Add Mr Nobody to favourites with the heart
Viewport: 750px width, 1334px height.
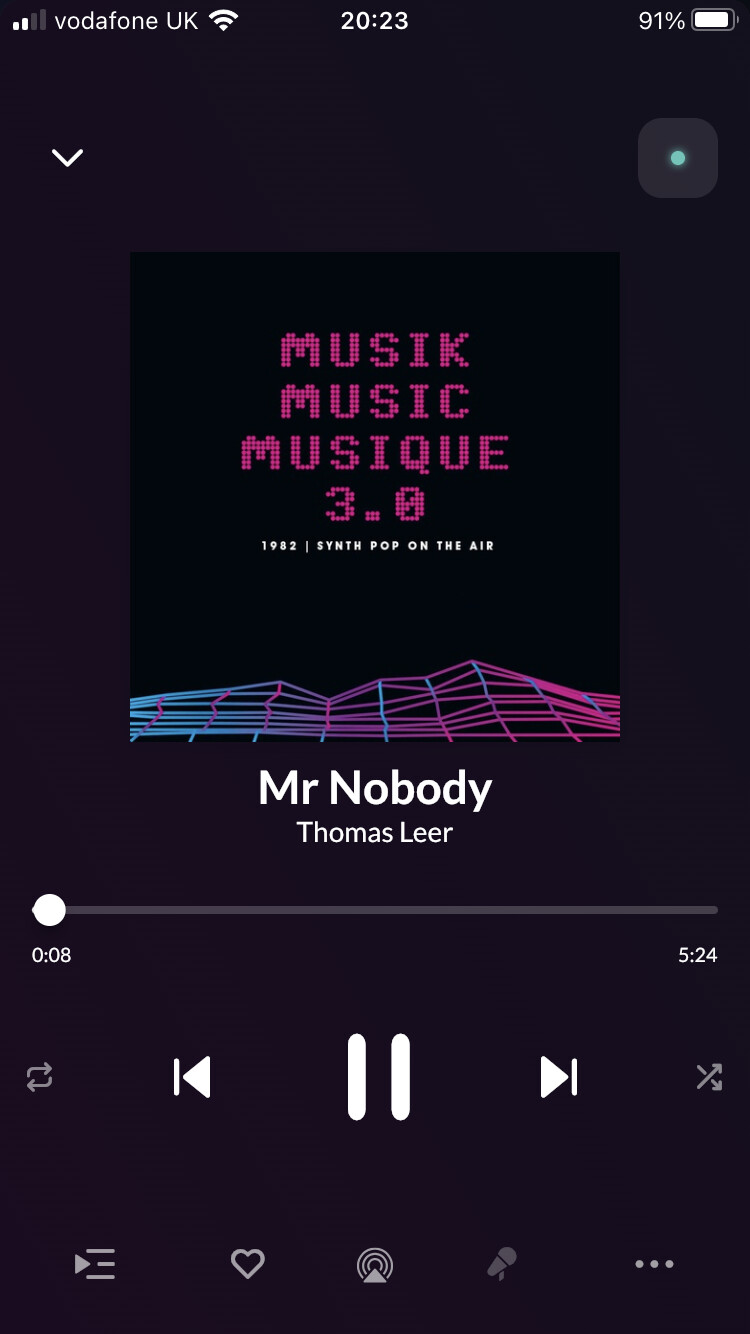247,1265
